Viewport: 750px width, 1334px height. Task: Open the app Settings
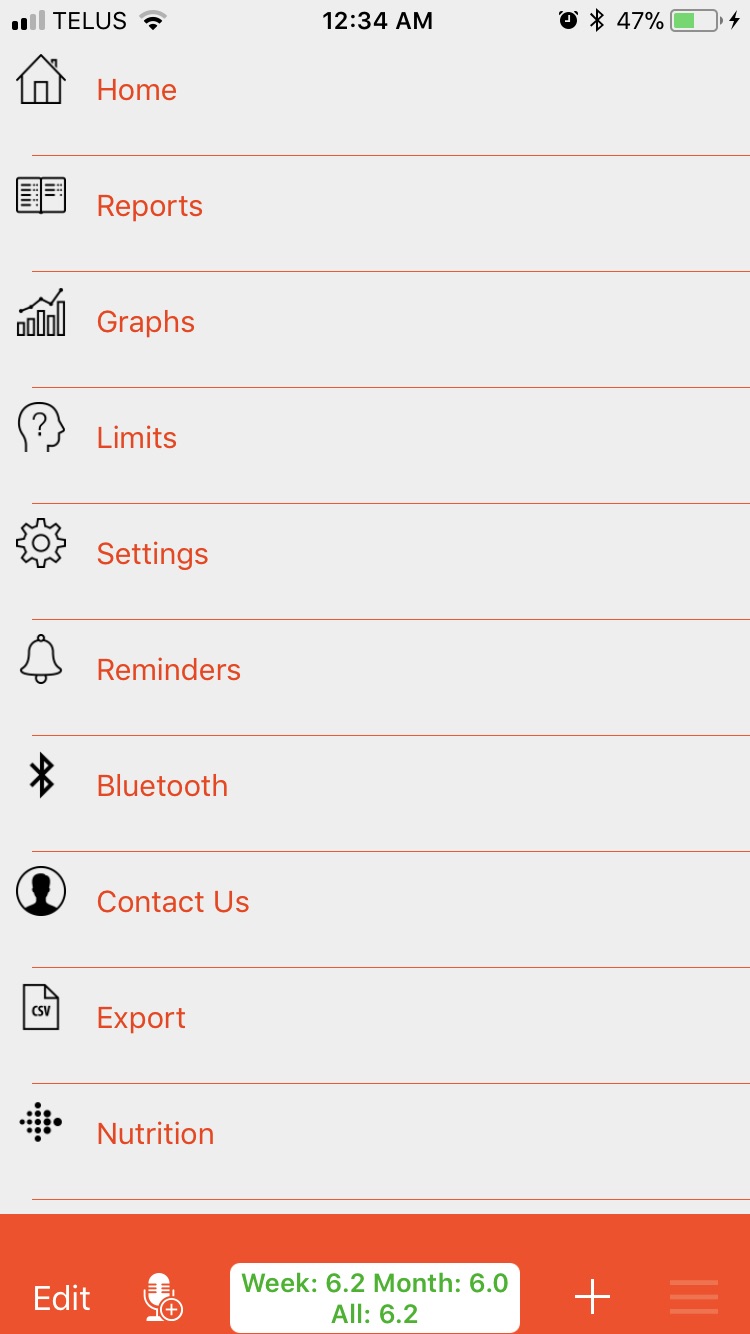[152, 554]
